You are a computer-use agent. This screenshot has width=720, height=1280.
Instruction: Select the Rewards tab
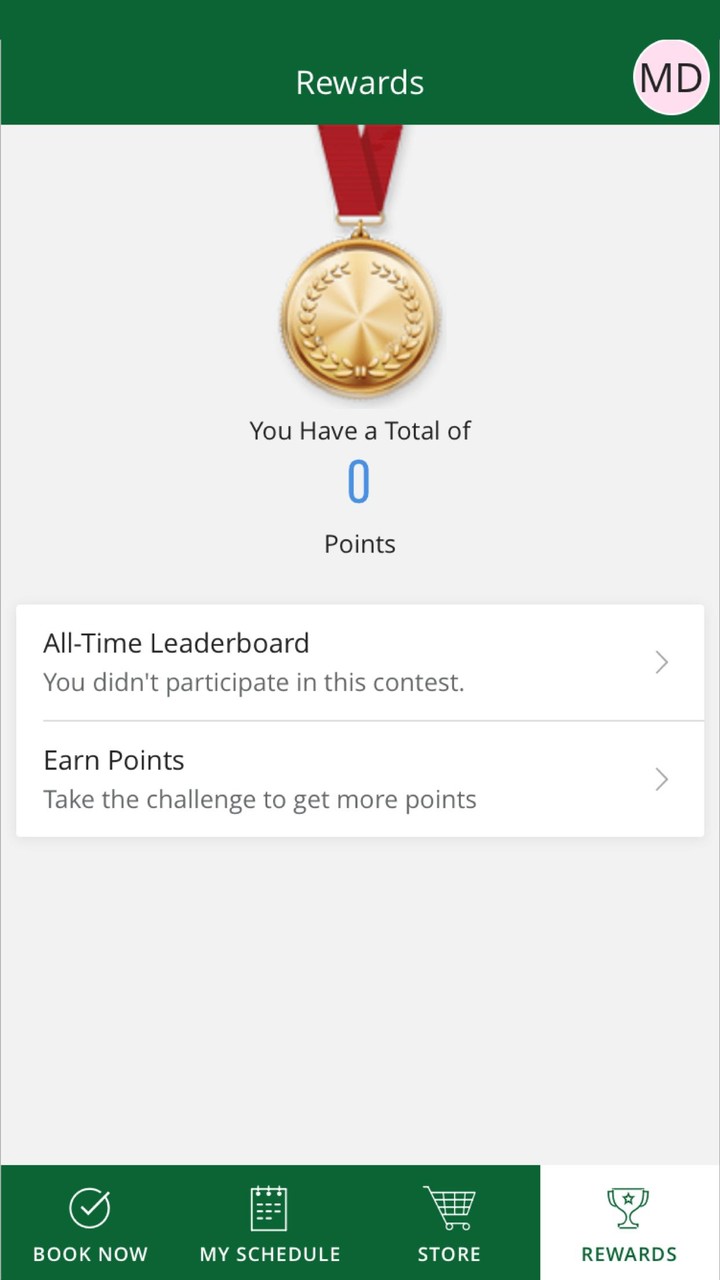[629, 1224]
